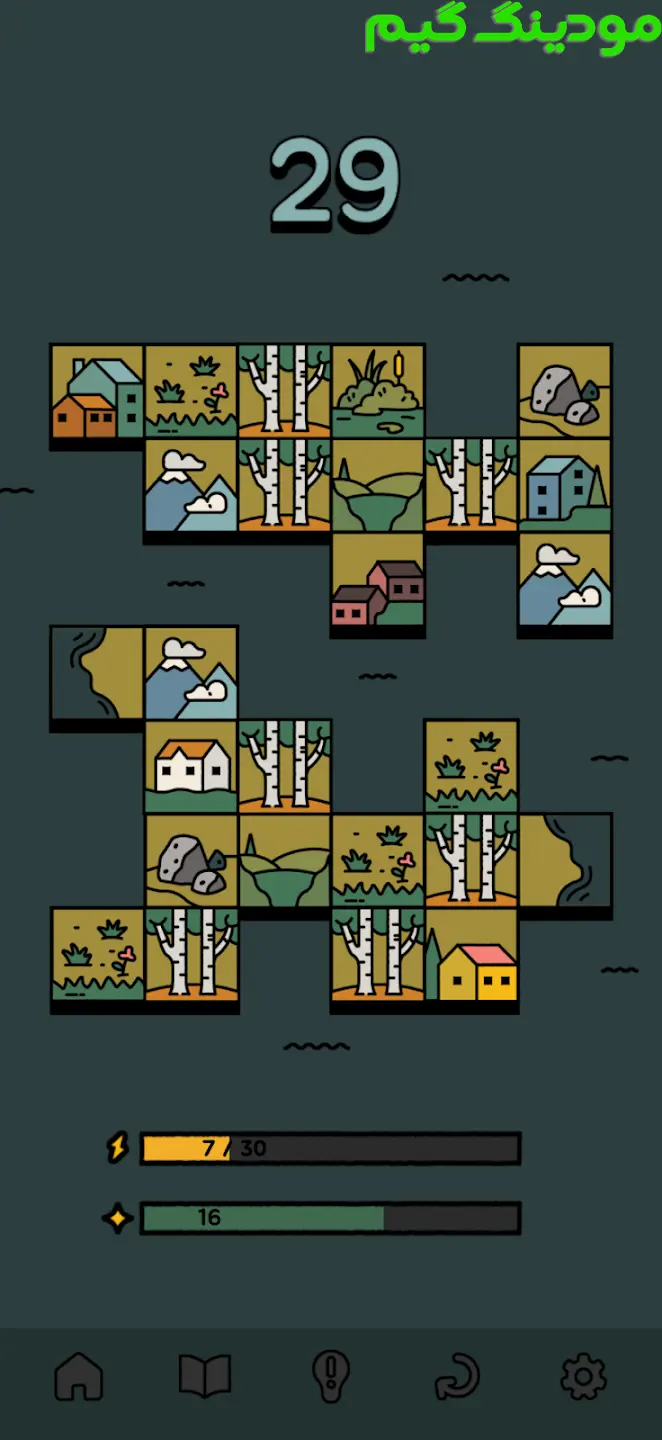Select the yellow house with pink roof tile
The width and height of the screenshot is (662, 1440).
pyautogui.click(x=471, y=954)
